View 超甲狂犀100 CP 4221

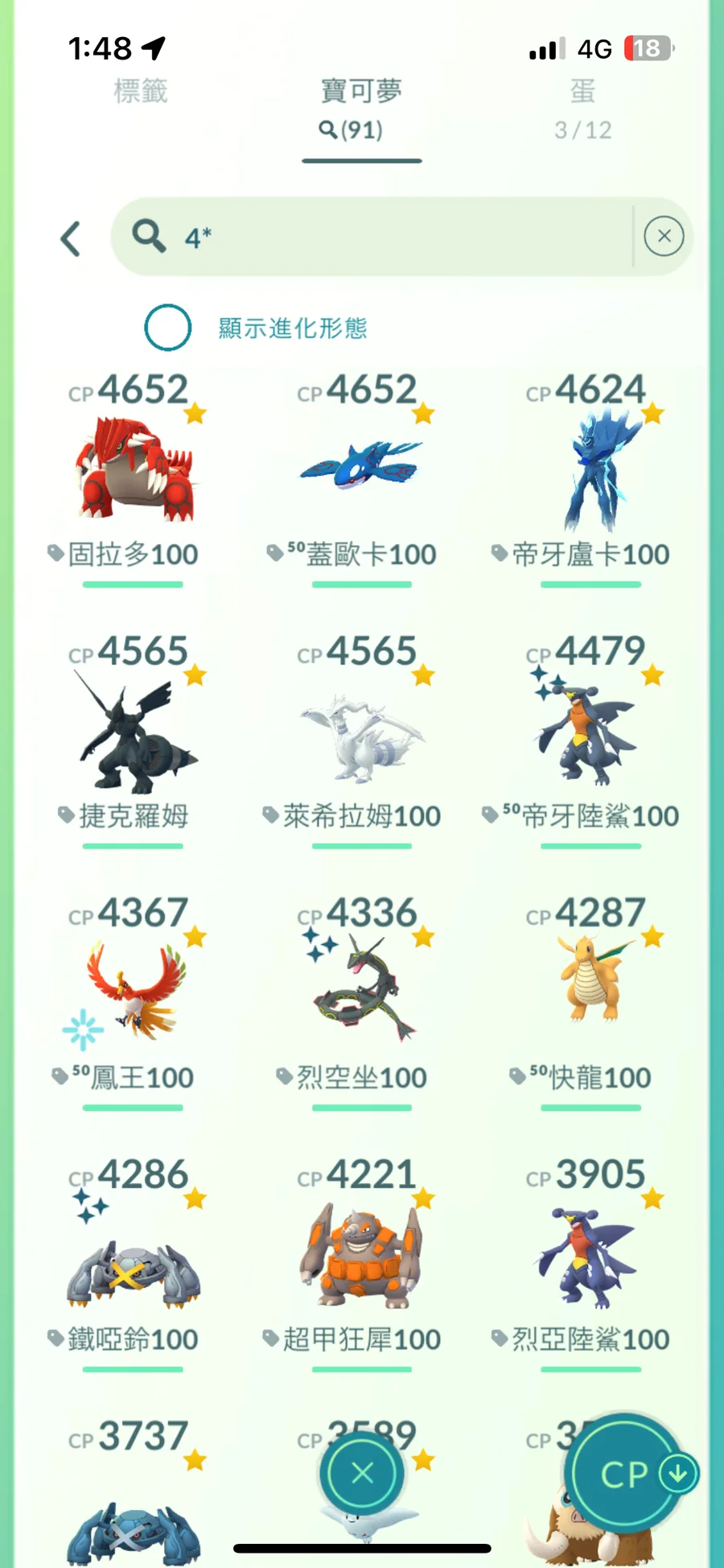[361, 1256]
